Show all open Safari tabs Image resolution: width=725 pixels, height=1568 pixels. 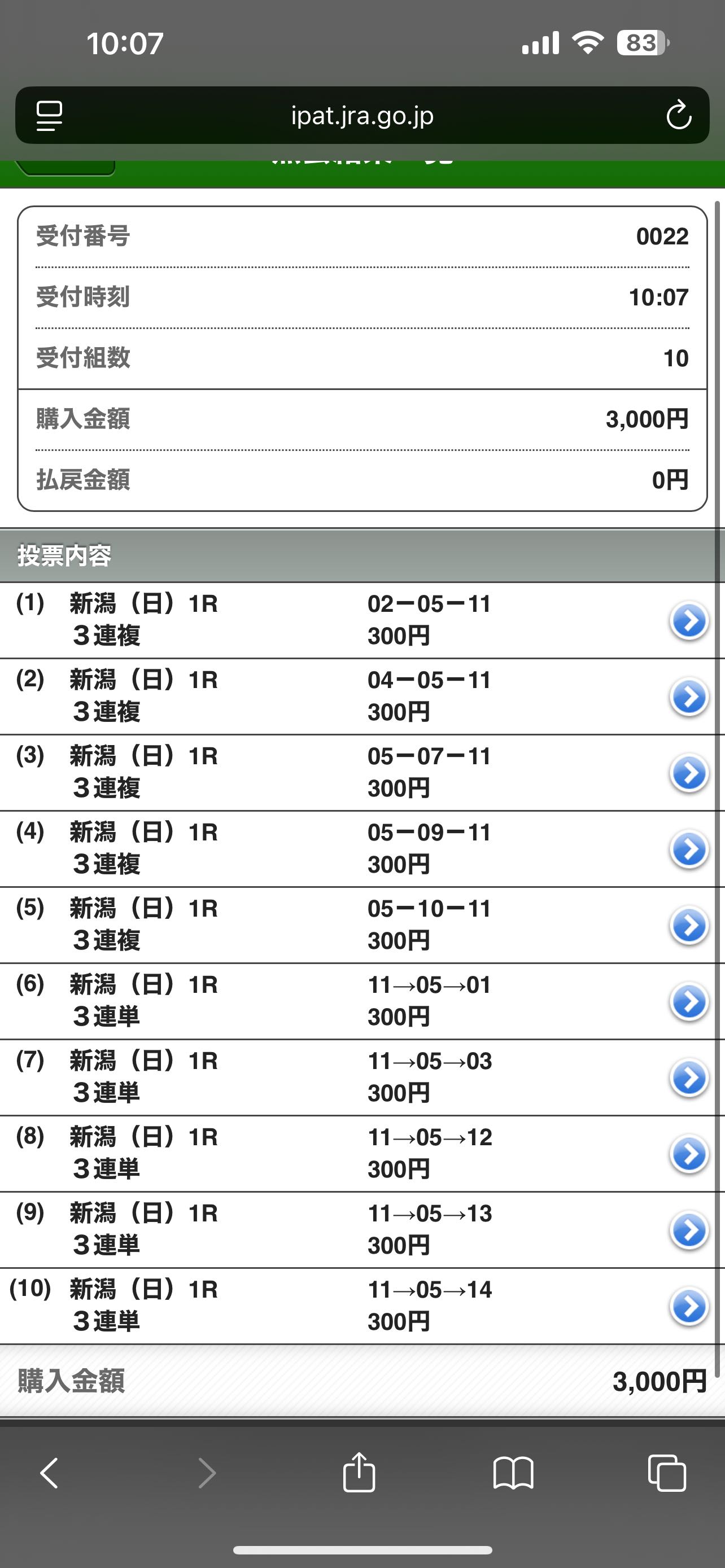coord(667,1473)
